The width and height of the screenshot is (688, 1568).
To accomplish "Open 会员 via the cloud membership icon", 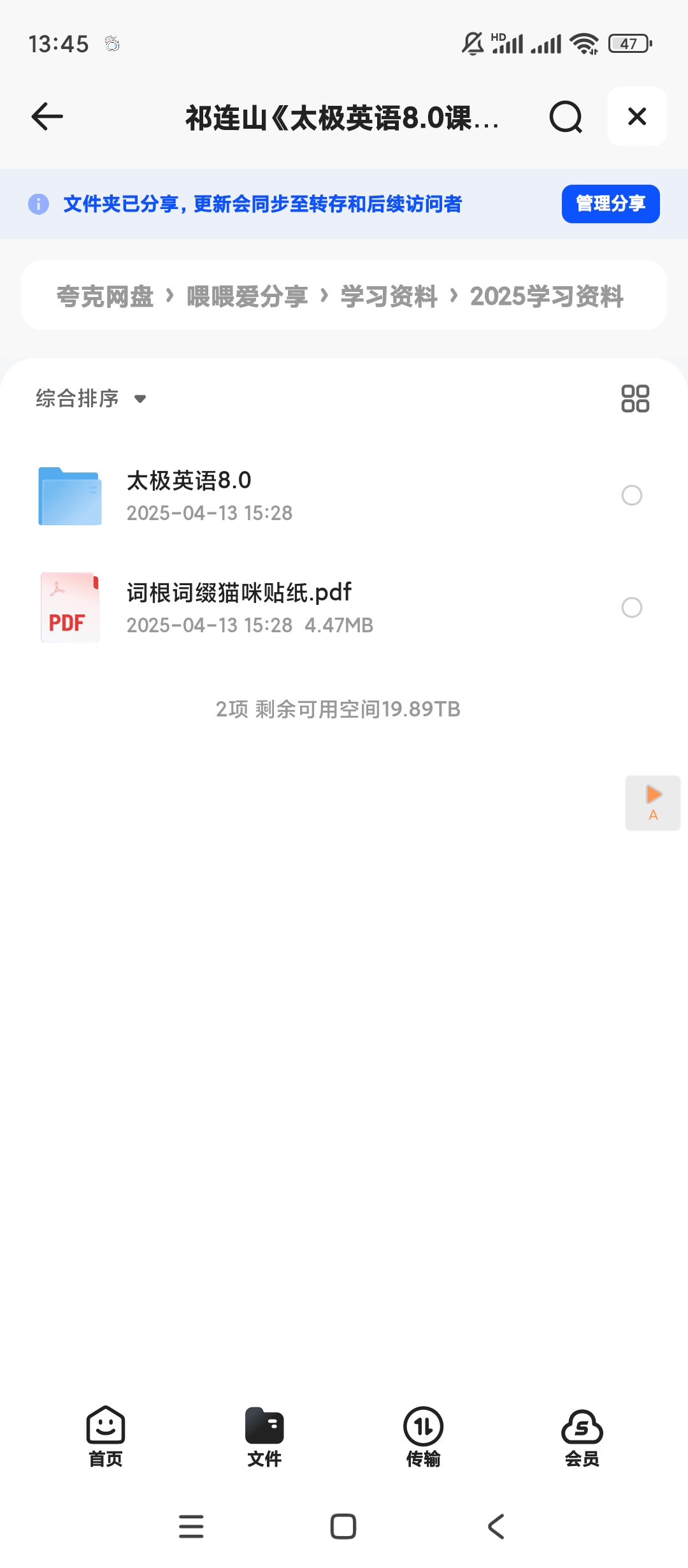I will [581, 1426].
